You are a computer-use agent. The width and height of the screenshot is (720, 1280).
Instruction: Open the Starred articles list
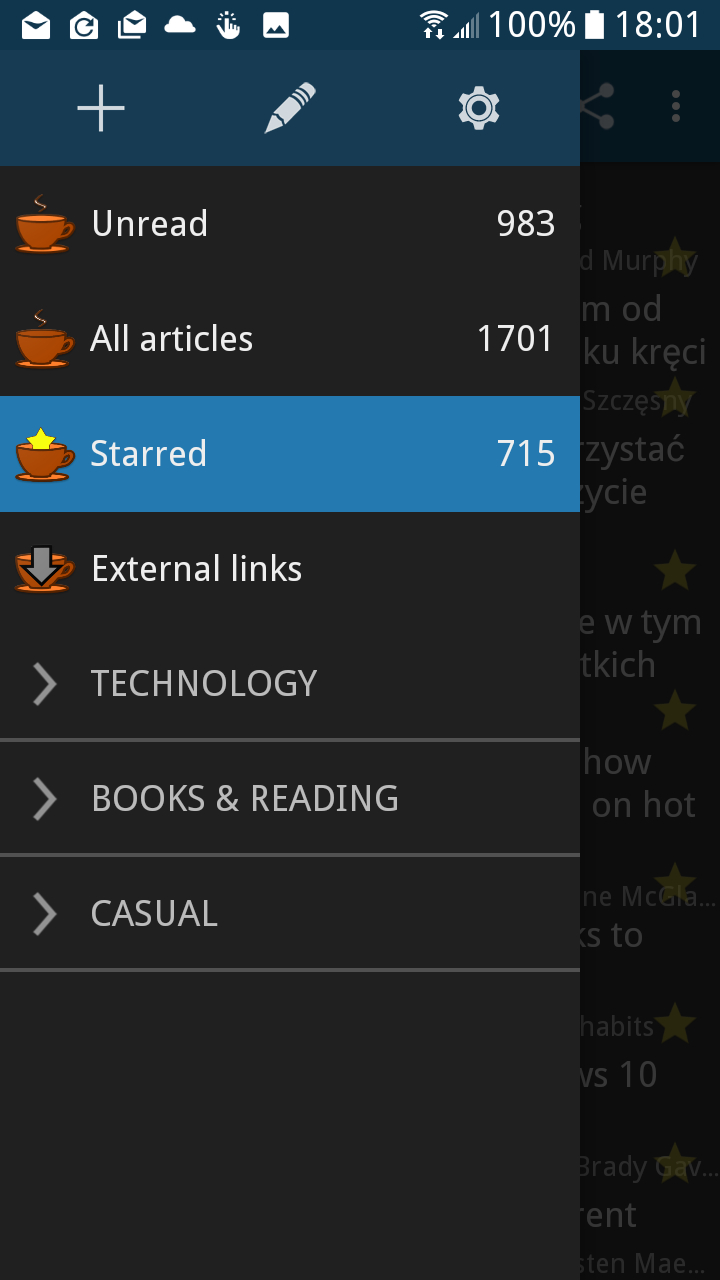point(289,454)
